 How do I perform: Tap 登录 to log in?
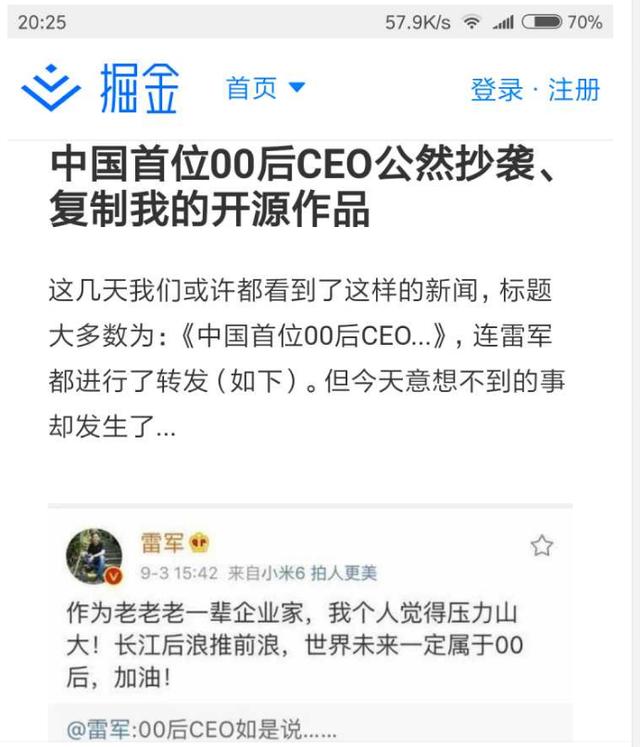pyautogui.click(x=497, y=89)
